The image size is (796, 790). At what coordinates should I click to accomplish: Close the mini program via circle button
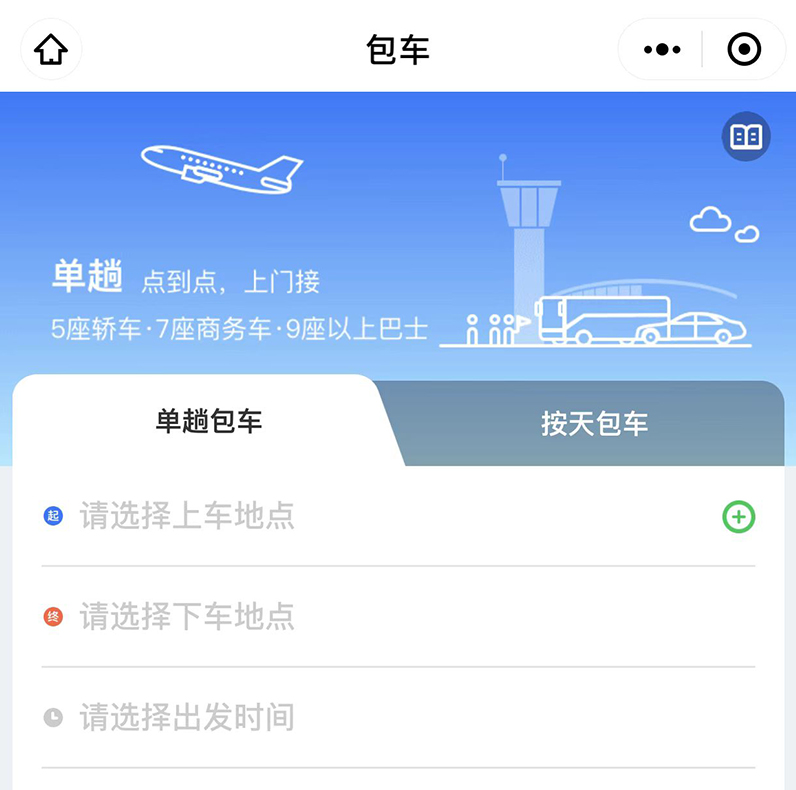click(x=744, y=49)
